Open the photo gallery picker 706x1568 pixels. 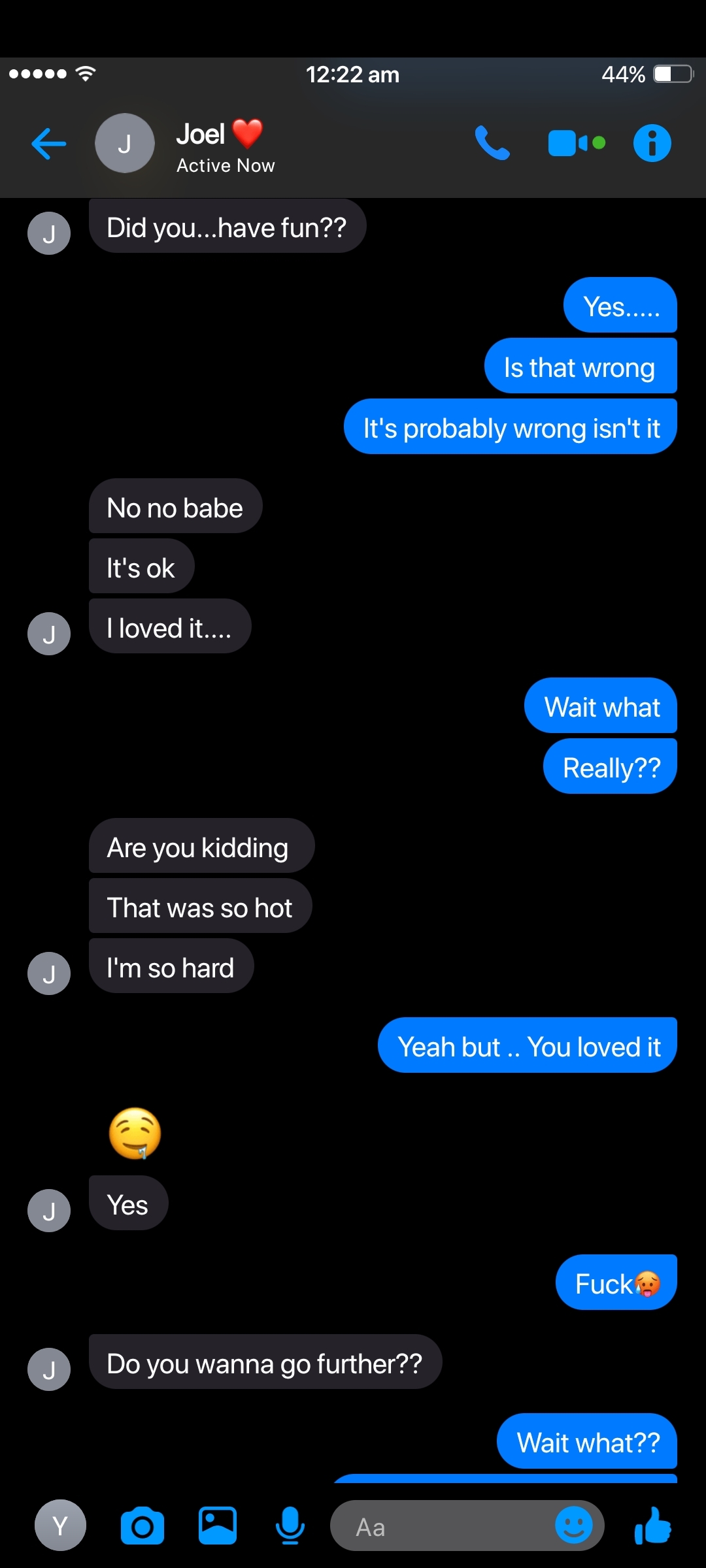pyautogui.click(x=218, y=1526)
